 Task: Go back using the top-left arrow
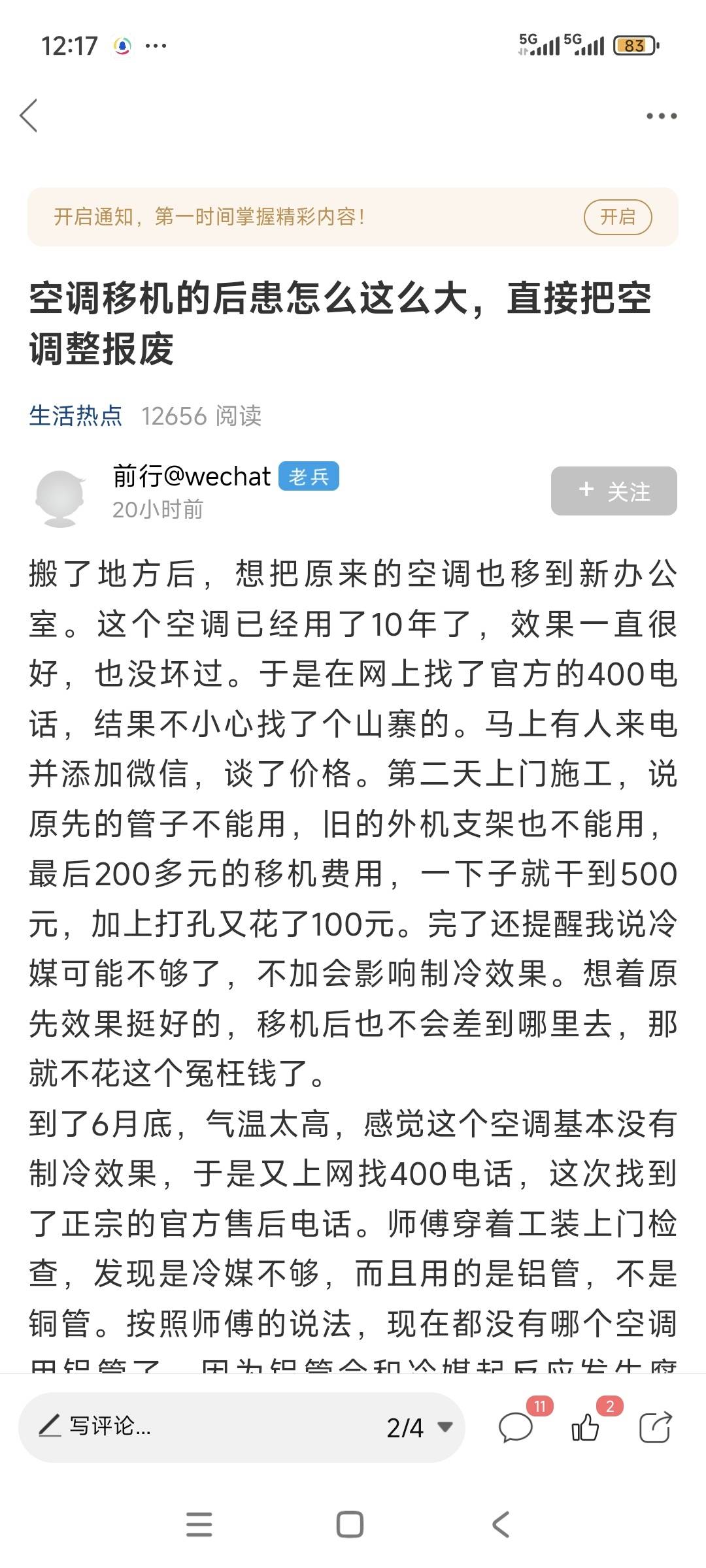point(29,116)
